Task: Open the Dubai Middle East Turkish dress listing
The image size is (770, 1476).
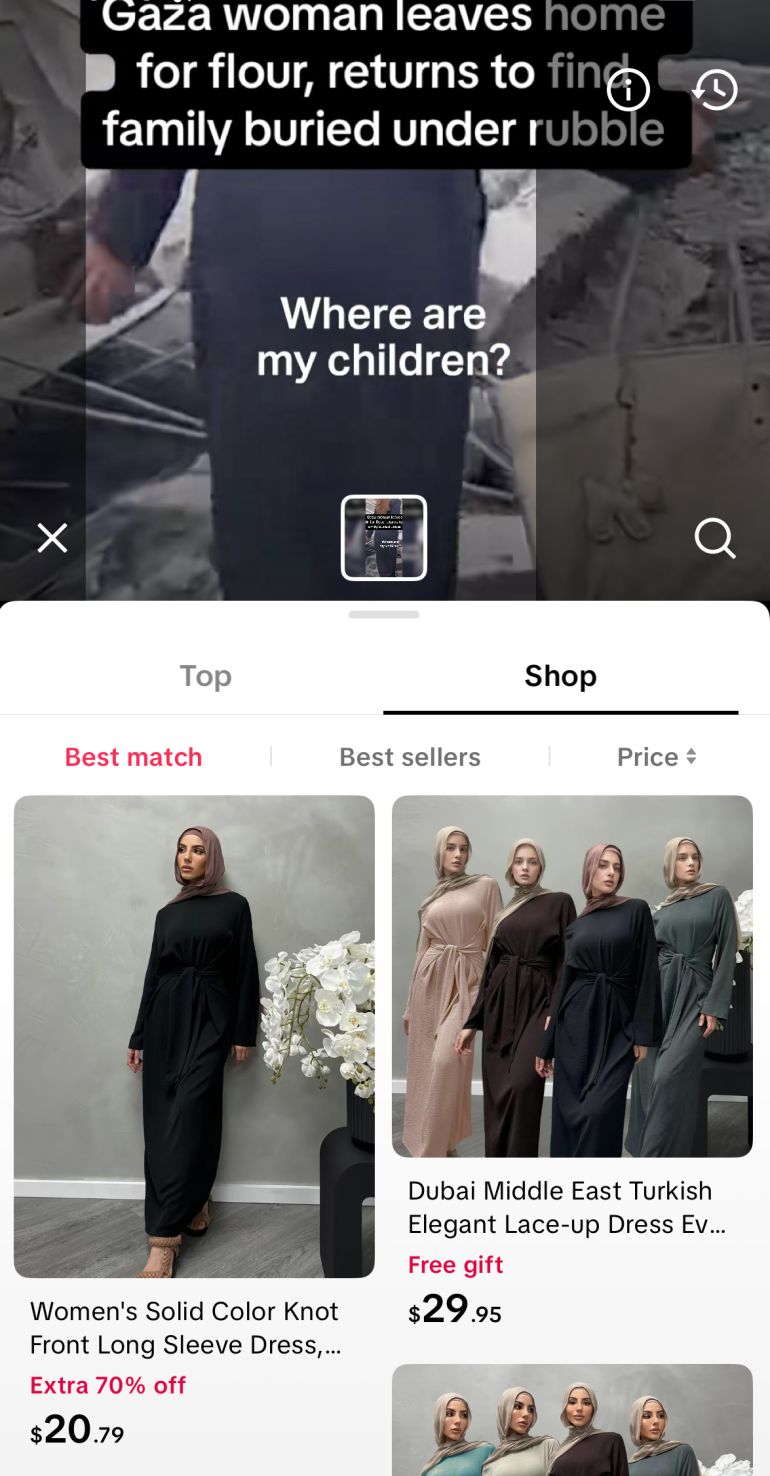Action: (x=559, y=1207)
